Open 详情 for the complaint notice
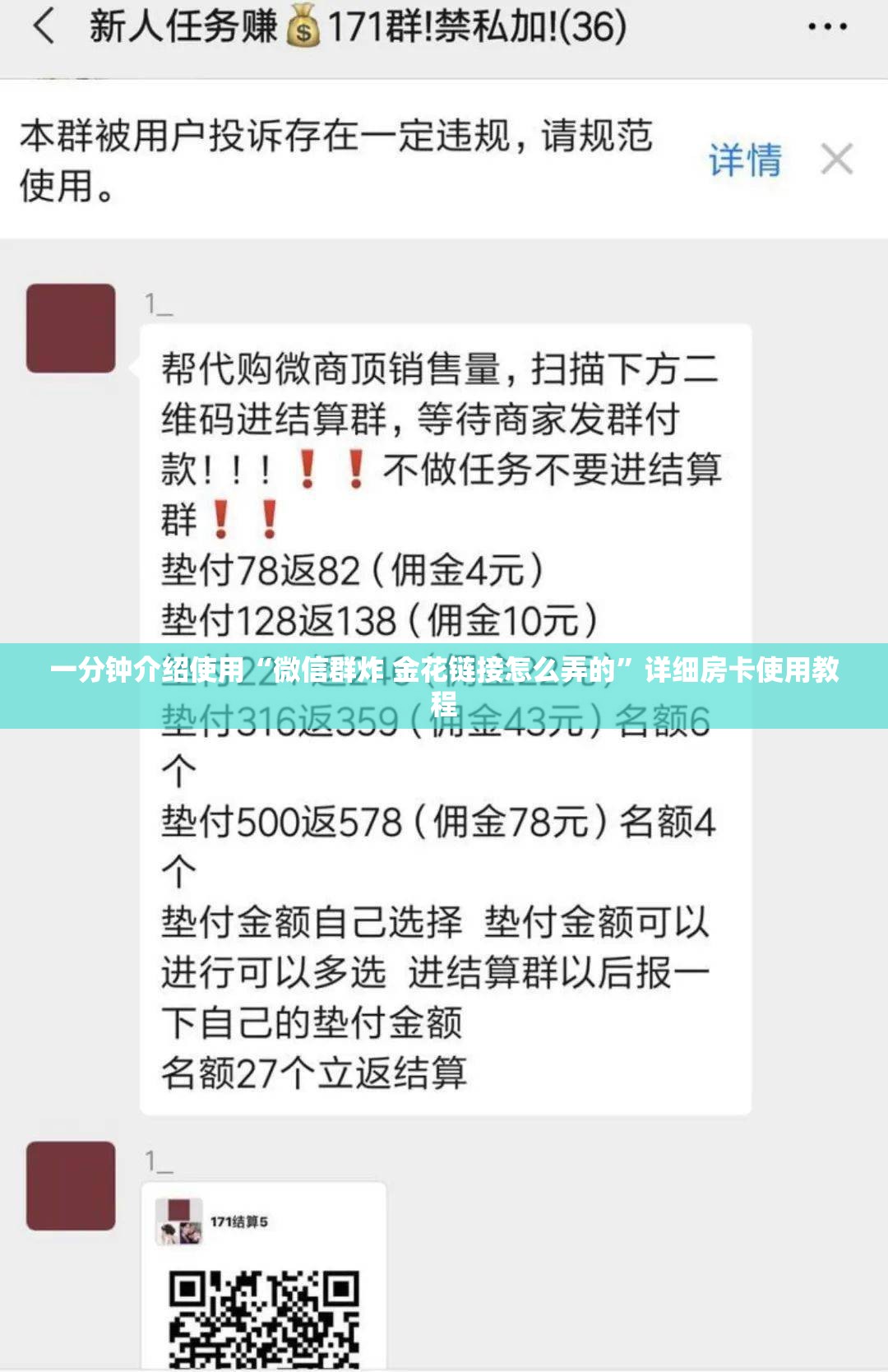The image size is (888, 1372). point(745,160)
